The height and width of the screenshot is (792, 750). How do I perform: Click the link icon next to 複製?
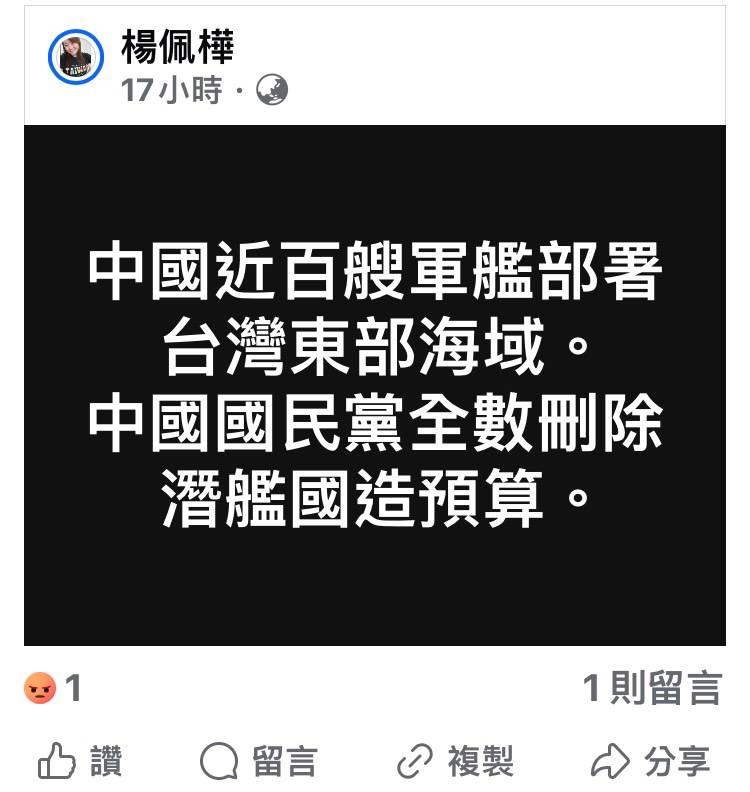tap(413, 760)
